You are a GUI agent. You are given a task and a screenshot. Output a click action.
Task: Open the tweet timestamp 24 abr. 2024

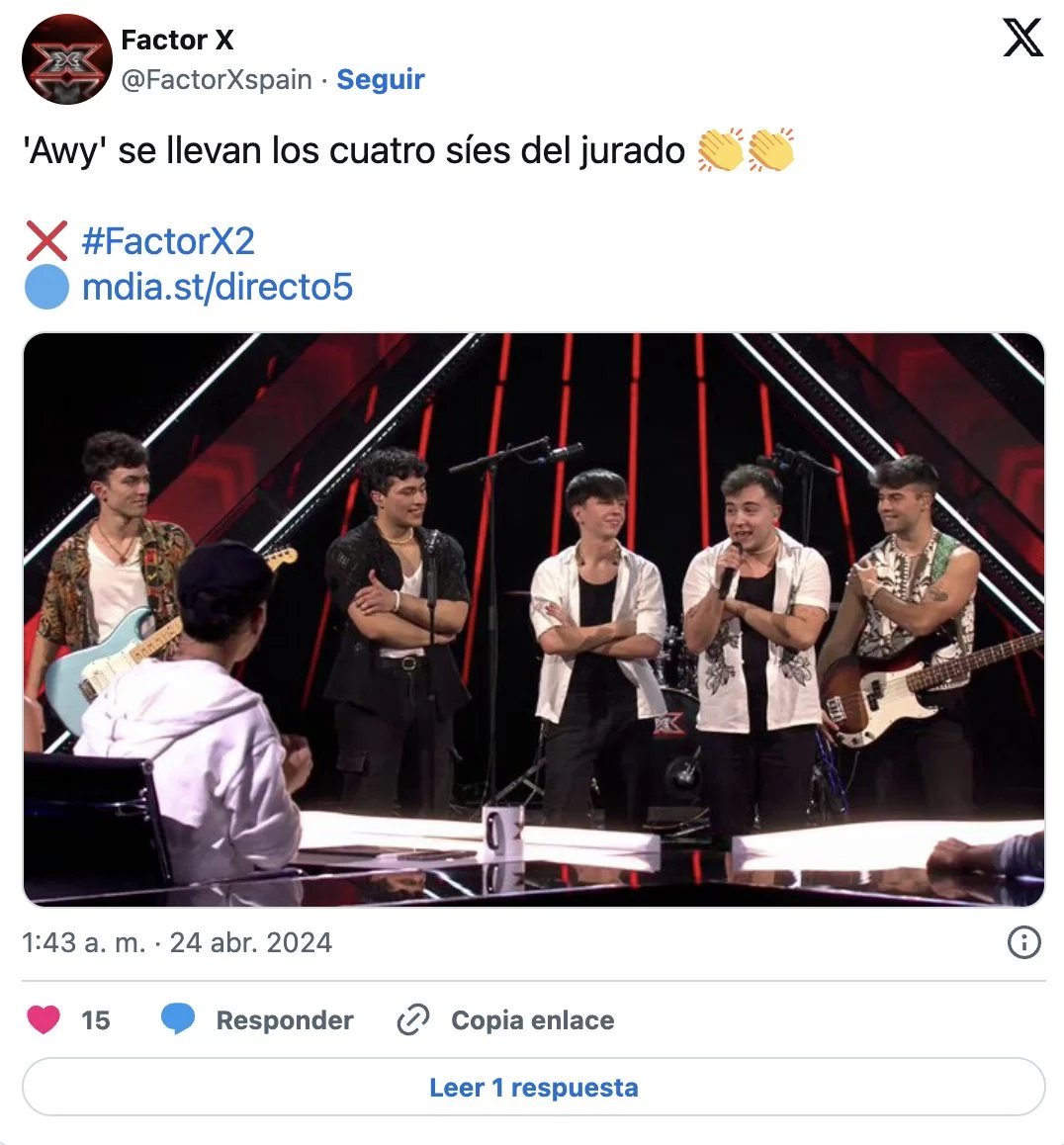[x=177, y=942]
